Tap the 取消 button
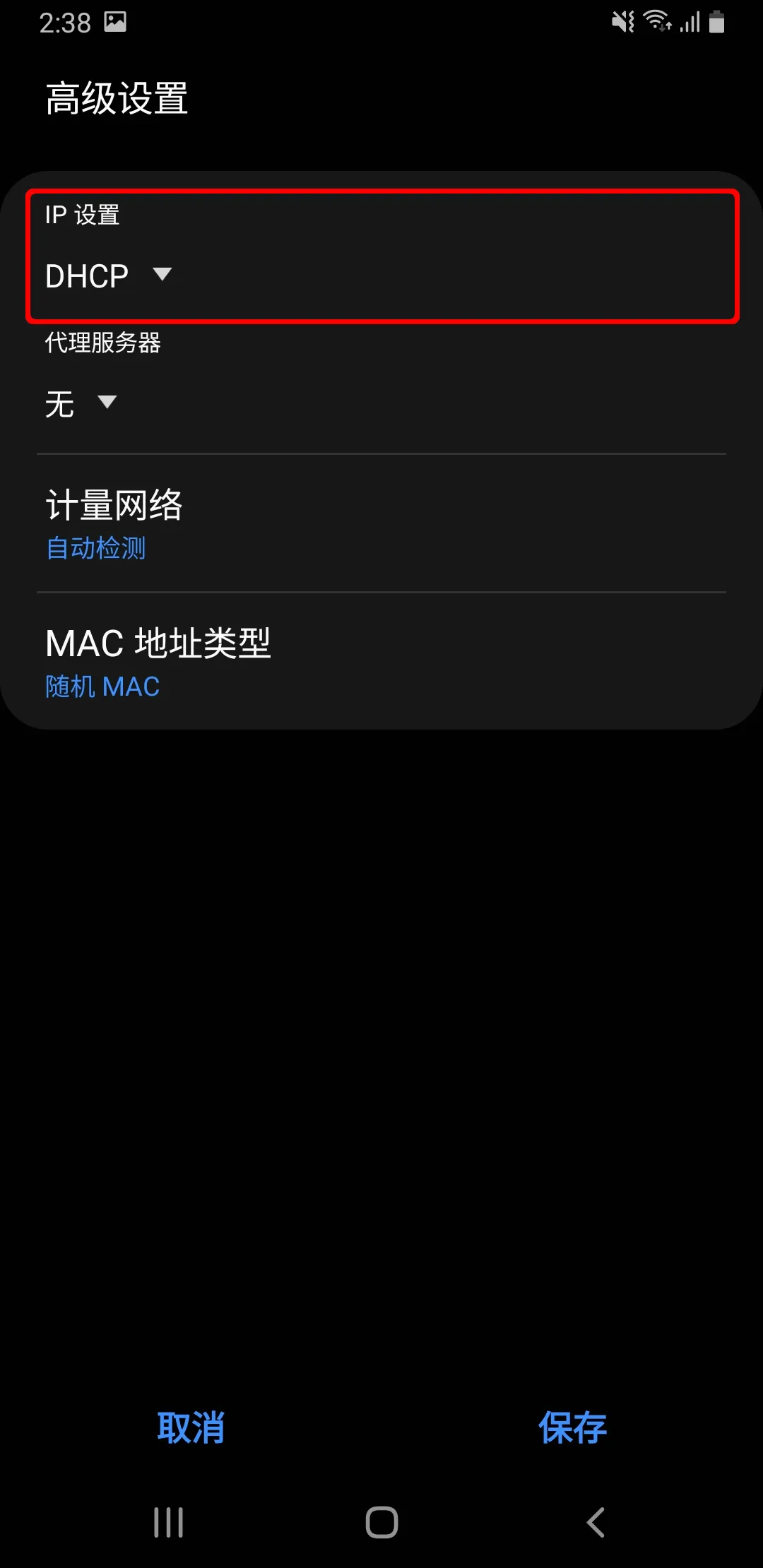 [x=191, y=1427]
